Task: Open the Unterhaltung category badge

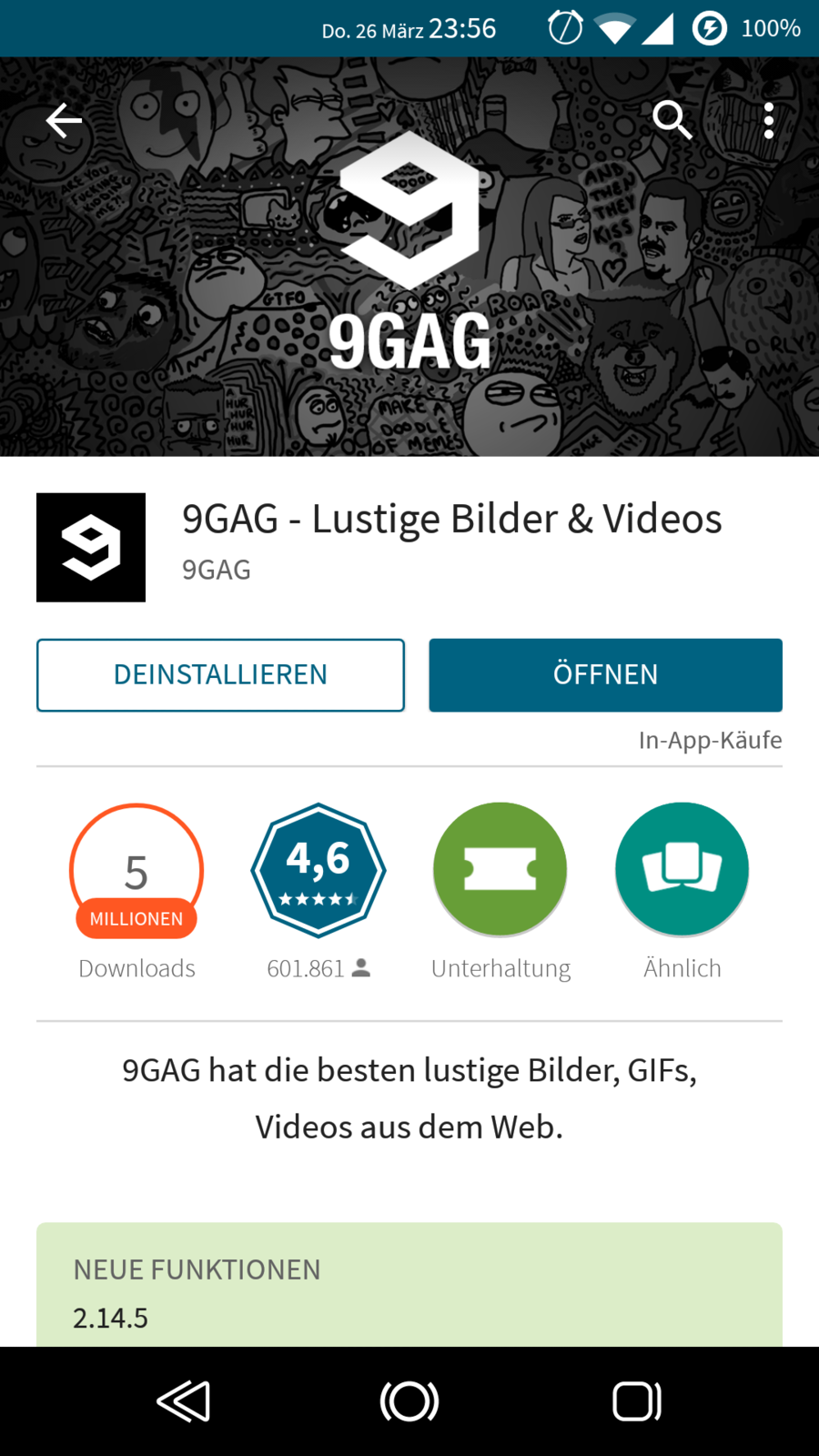Action: (x=500, y=870)
